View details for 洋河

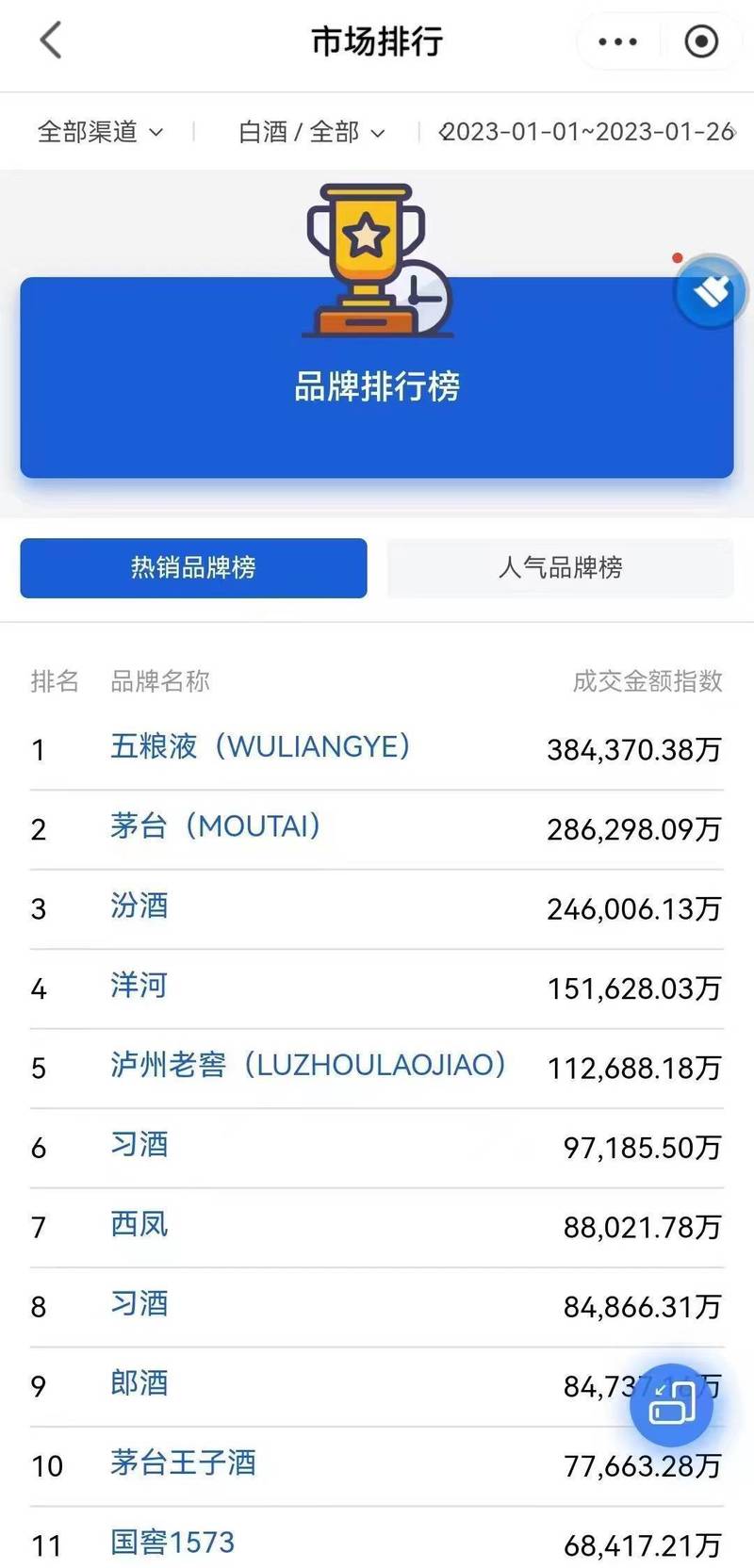139,985
